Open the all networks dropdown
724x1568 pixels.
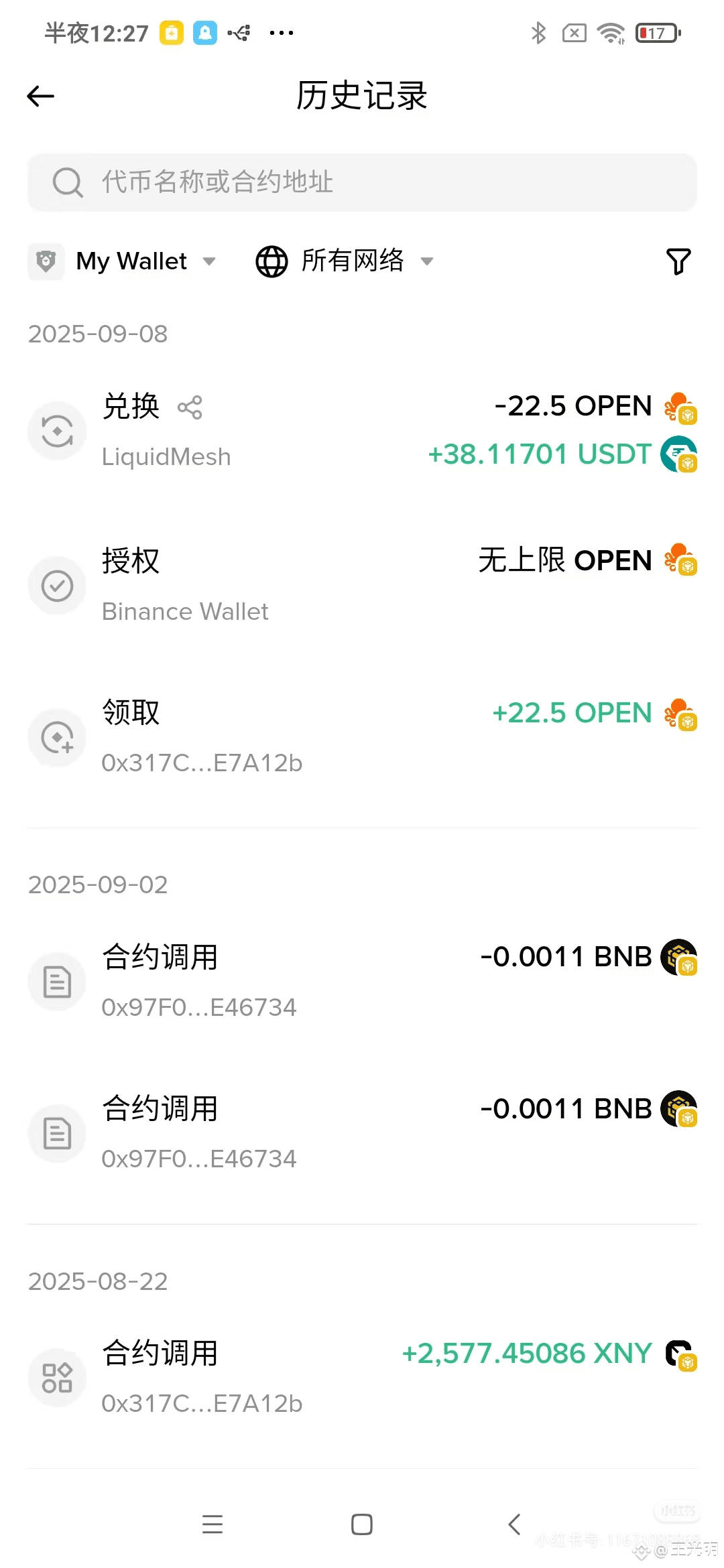pyautogui.click(x=345, y=261)
